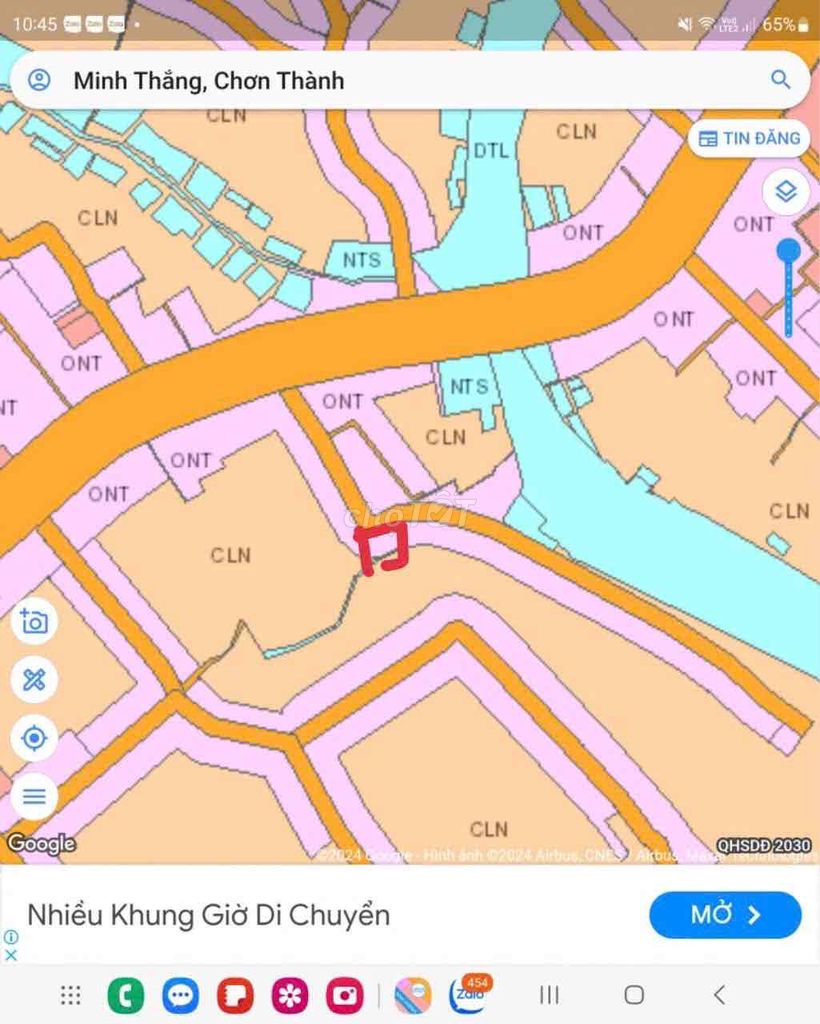Image resolution: width=820 pixels, height=1024 pixels.
Task: Open Zalo from the taskbar
Action: click(467, 995)
